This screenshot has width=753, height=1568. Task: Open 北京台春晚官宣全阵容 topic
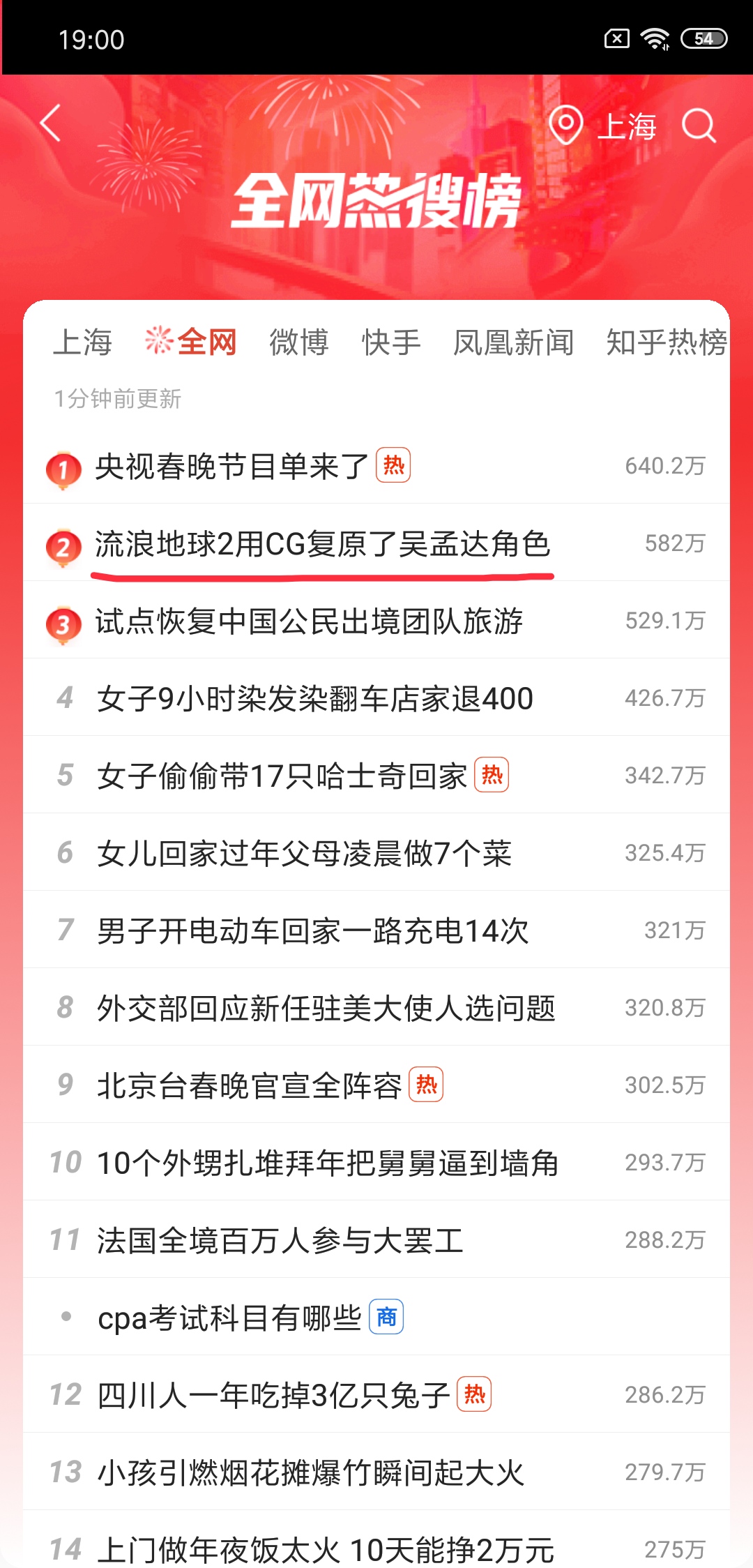pos(249,1086)
